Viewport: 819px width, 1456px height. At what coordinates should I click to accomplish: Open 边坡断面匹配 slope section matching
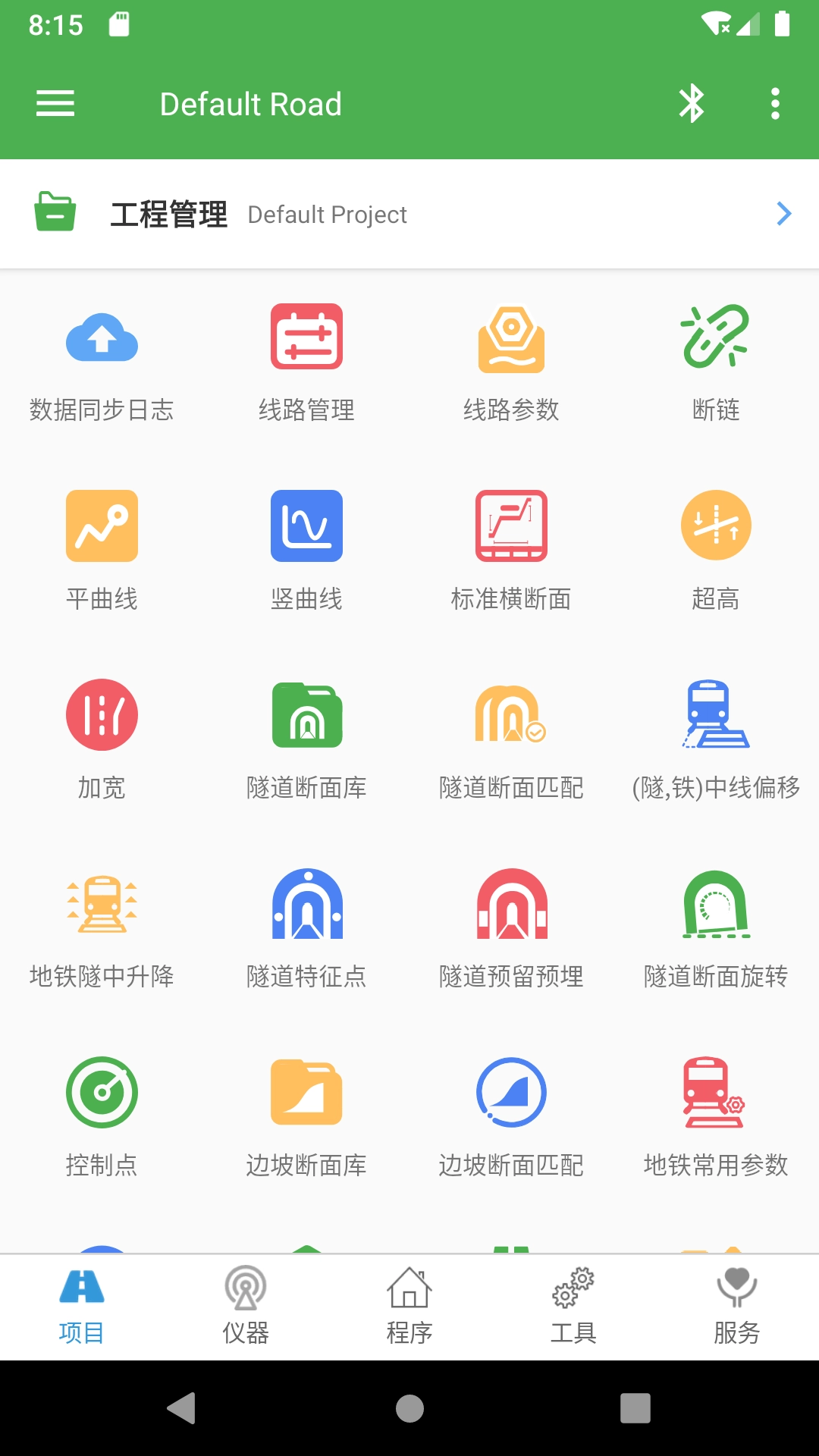point(512,1111)
